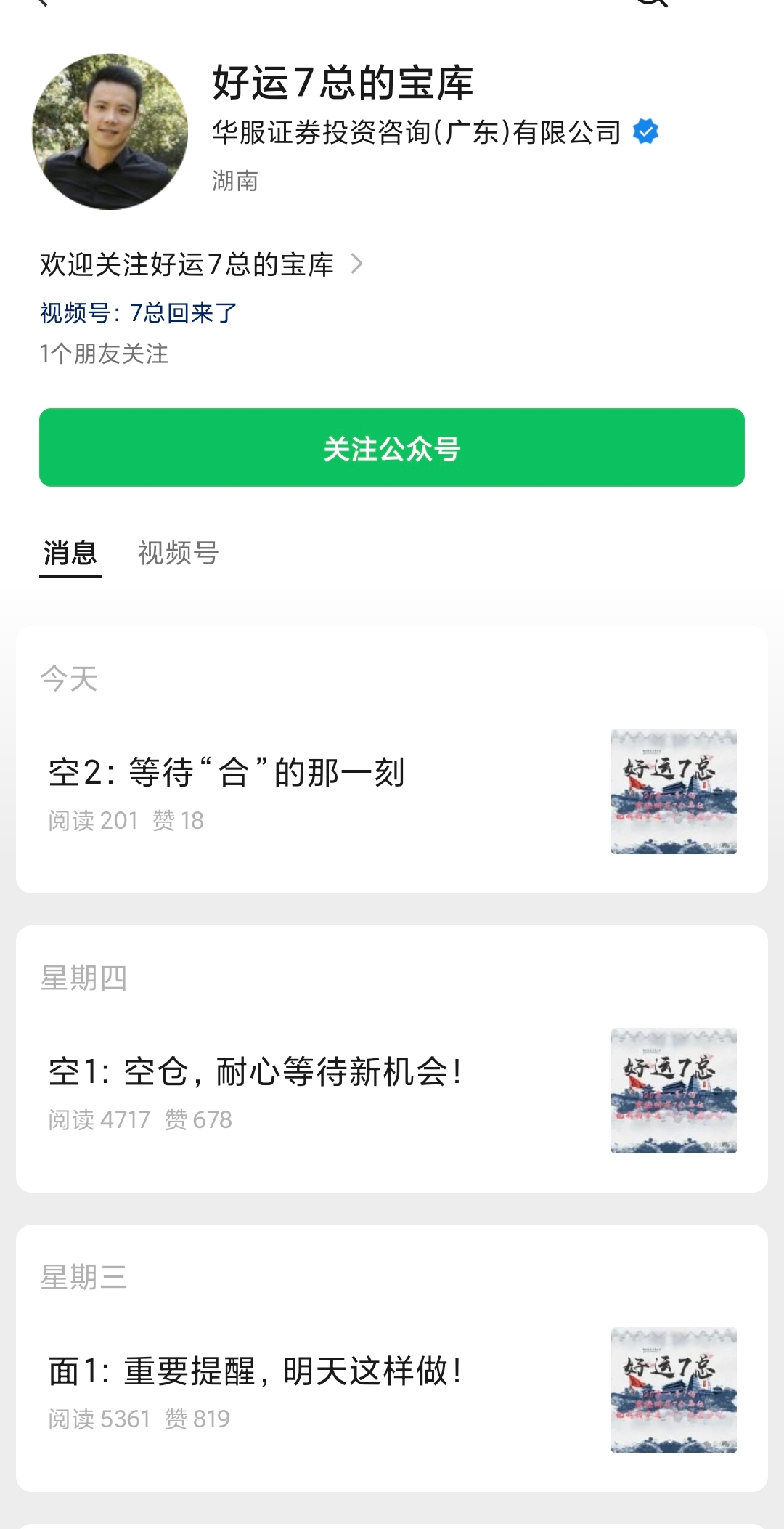Open the 视频号: 7总回来了 link

(x=139, y=313)
